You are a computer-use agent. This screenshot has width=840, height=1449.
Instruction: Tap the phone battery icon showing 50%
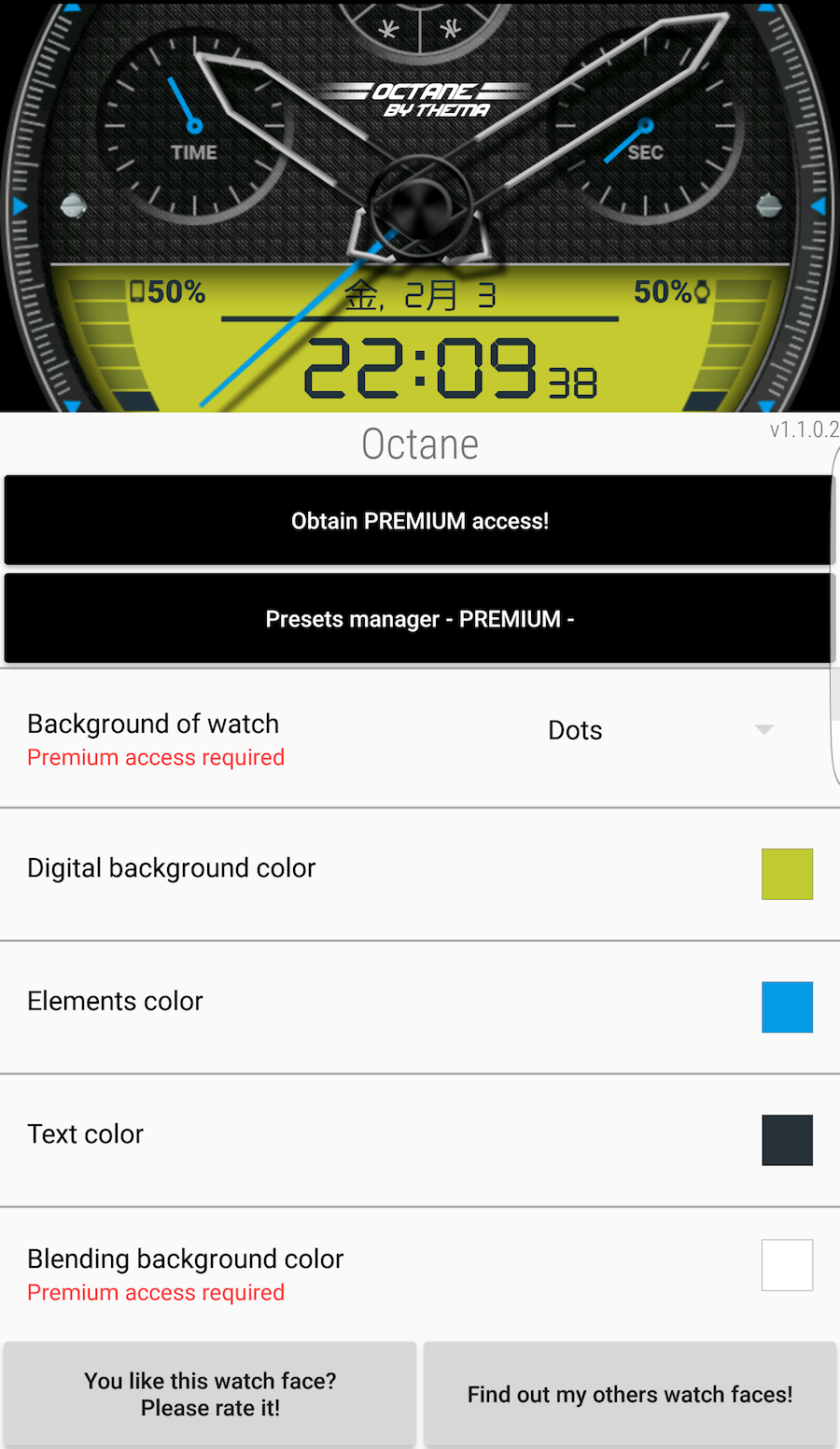[x=136, y=291]
